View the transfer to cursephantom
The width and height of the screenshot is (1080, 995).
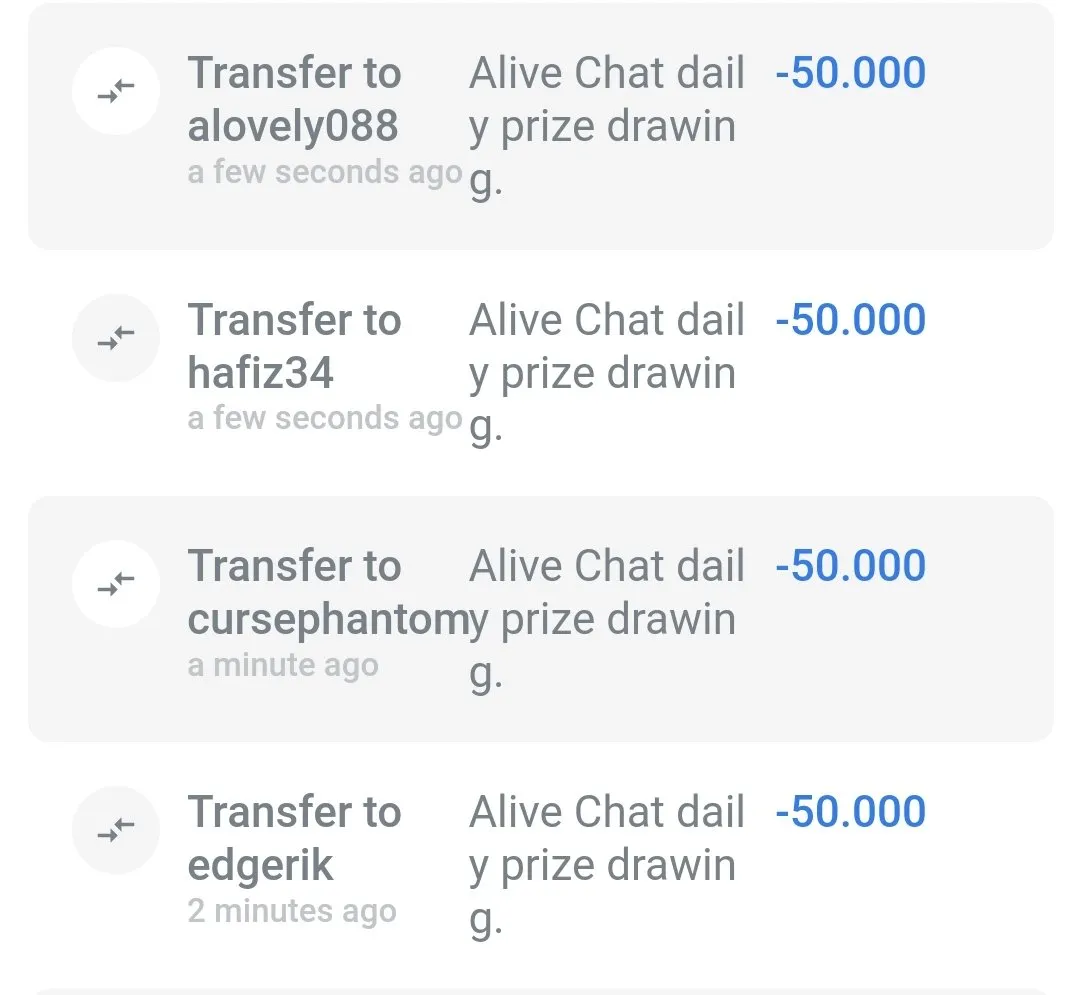540,619
